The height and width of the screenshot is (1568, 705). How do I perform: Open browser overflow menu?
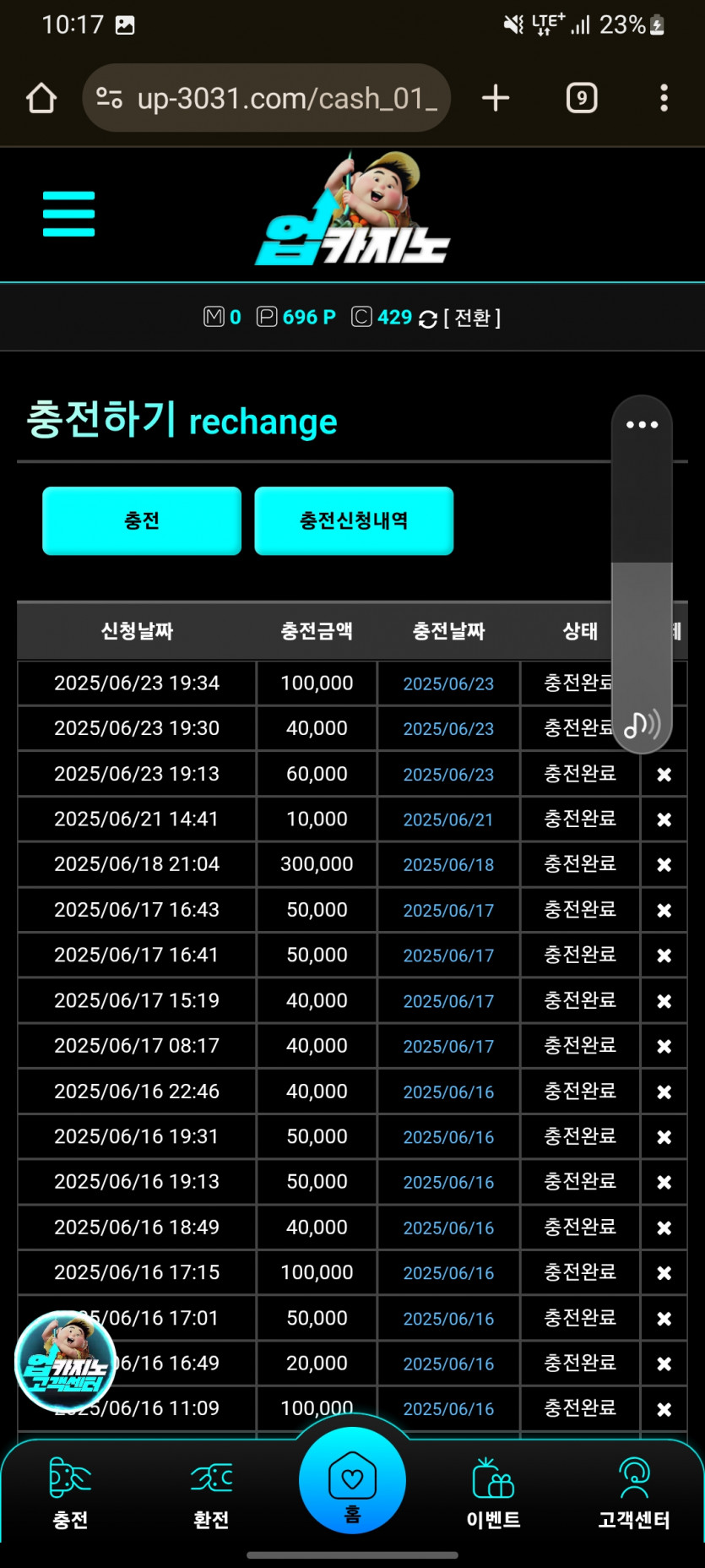tap(664, 98)
